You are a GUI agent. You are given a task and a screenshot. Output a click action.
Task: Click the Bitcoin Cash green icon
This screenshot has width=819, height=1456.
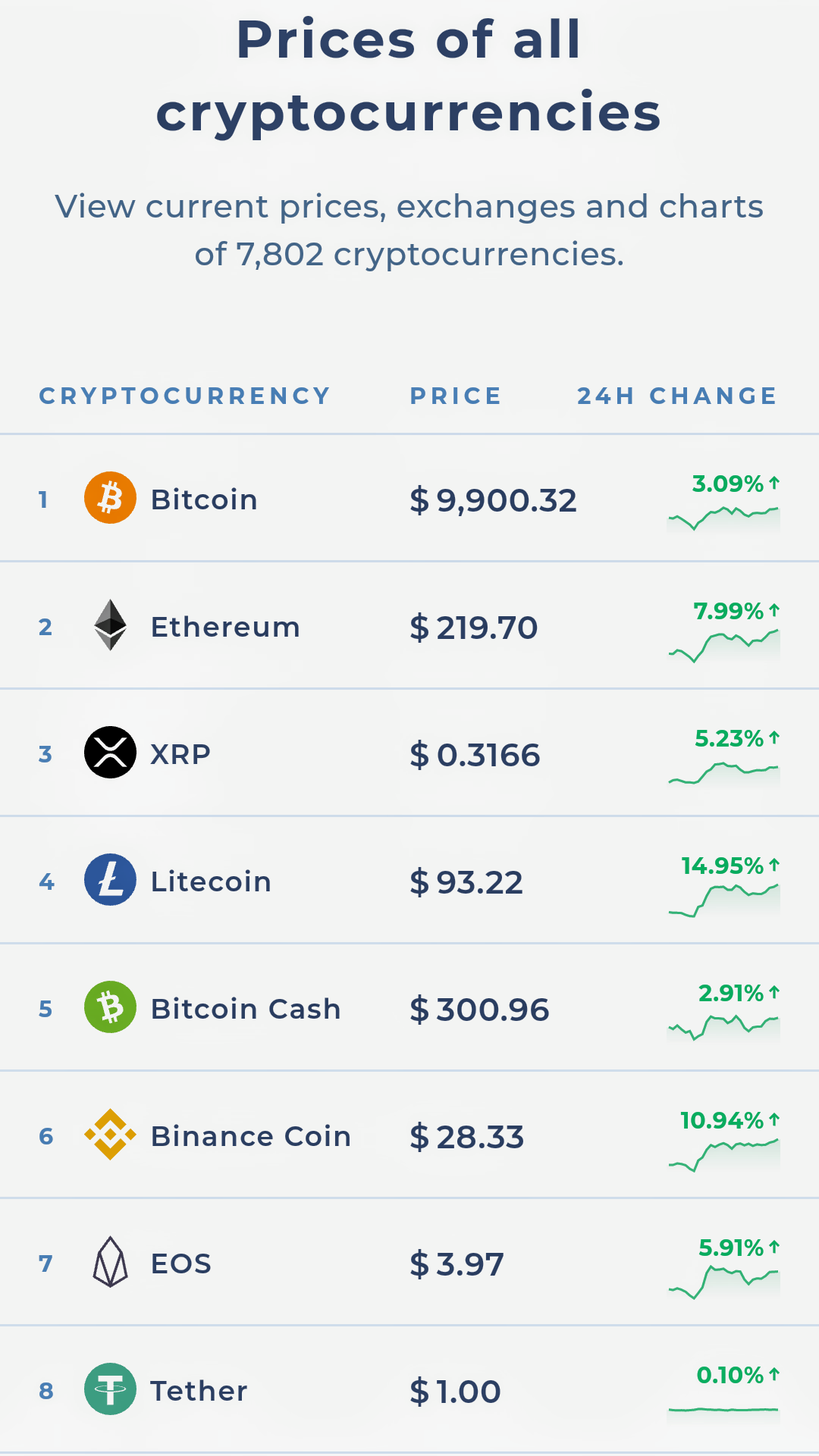click(108, 1008)
